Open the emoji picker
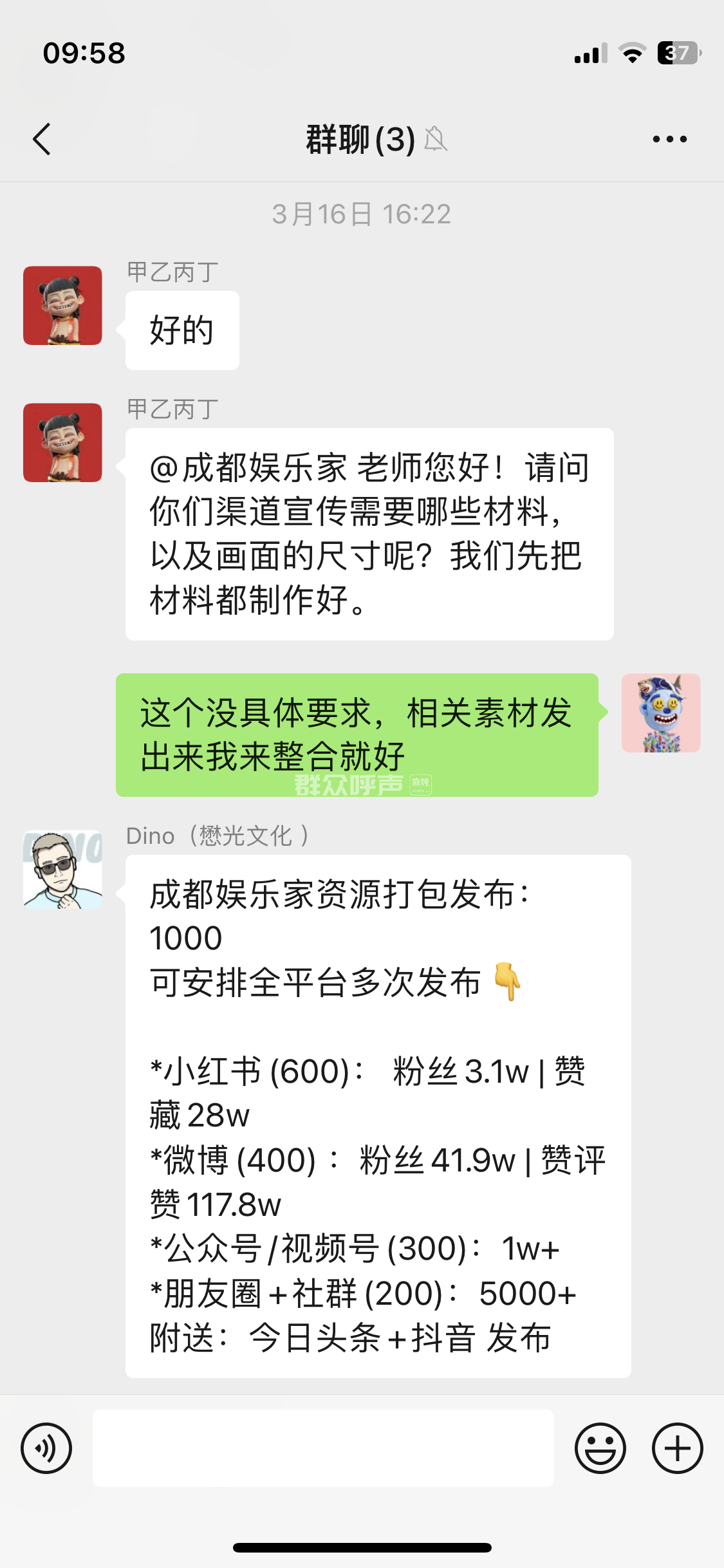This screenshot has height=1568, width=724. click(600, 1449)
